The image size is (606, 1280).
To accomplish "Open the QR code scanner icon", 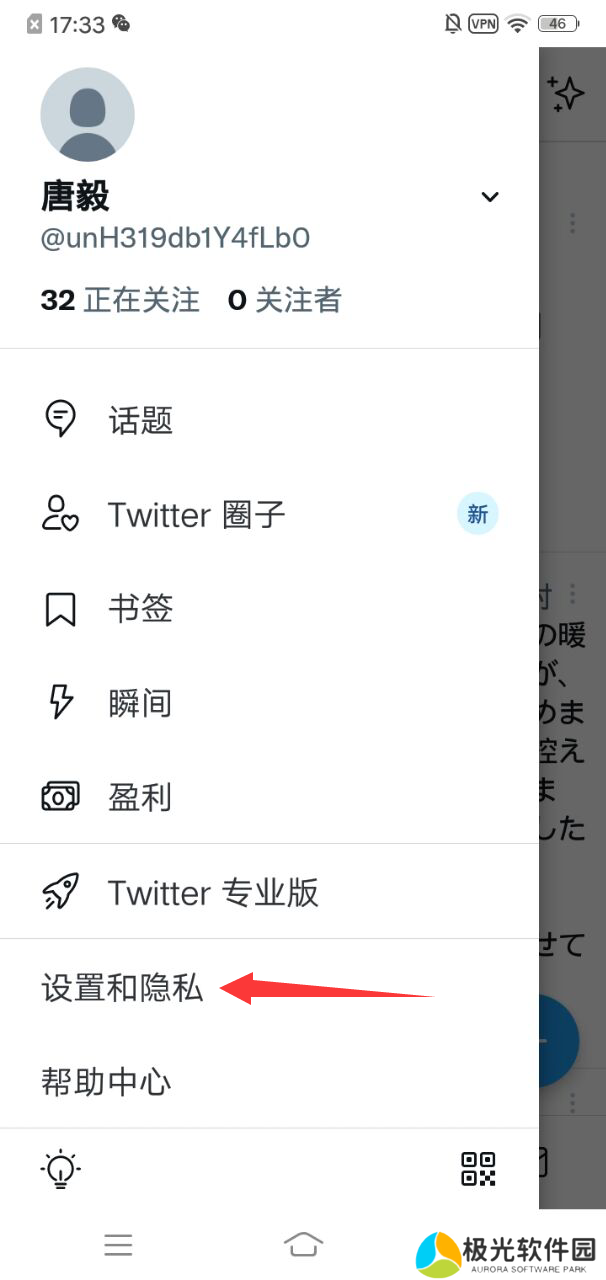I will pos(478,1168).
